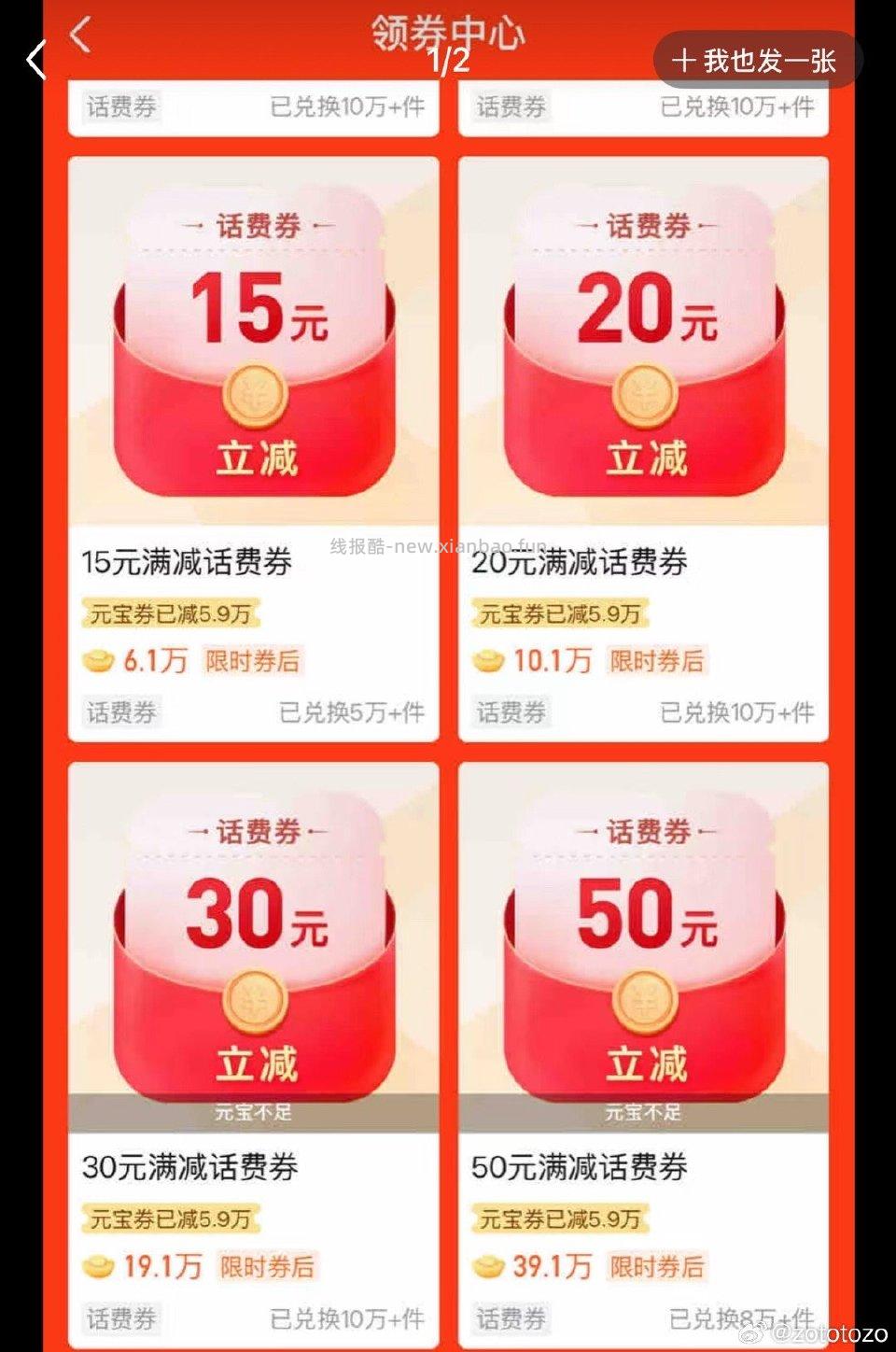
Task: Select the gold ingot icon beside 39.1万
Action: (x=486, y=1266)
